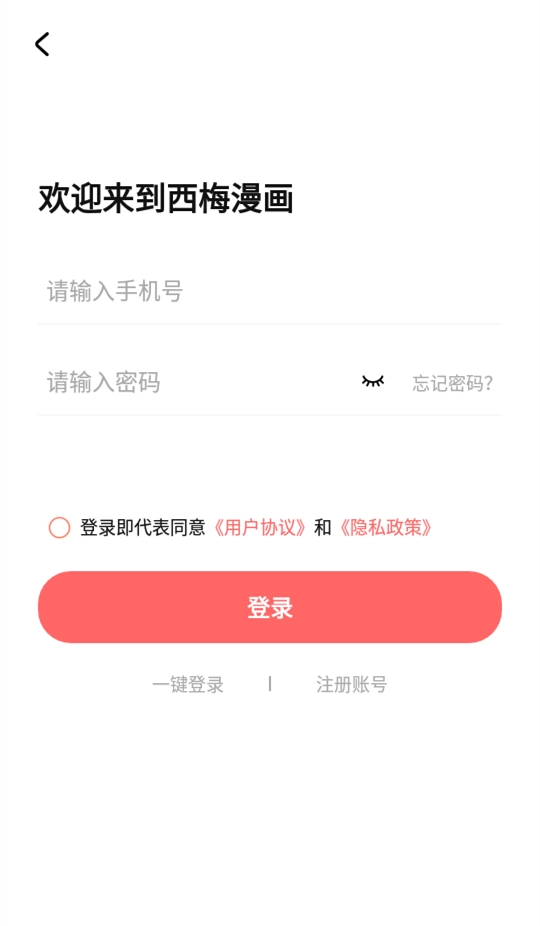Open the 《用户协议》 link

pyautogui.click(x=258, y=527)
